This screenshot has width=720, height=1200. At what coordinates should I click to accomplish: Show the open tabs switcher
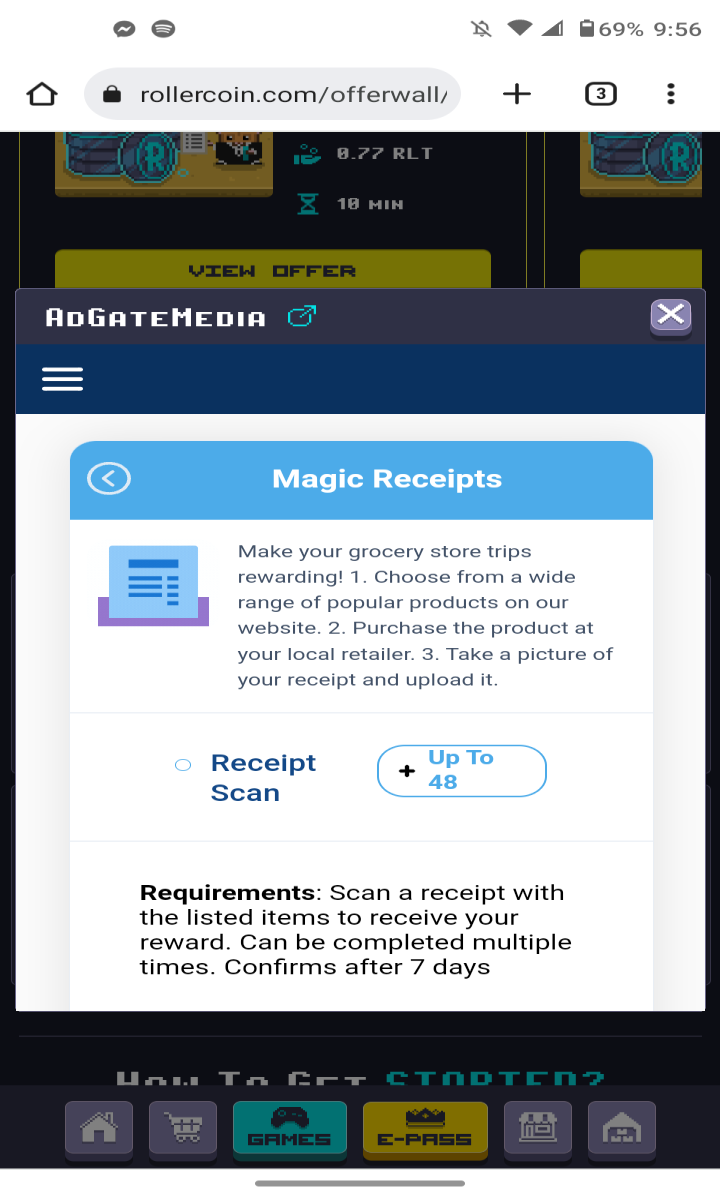click(600, 94)
